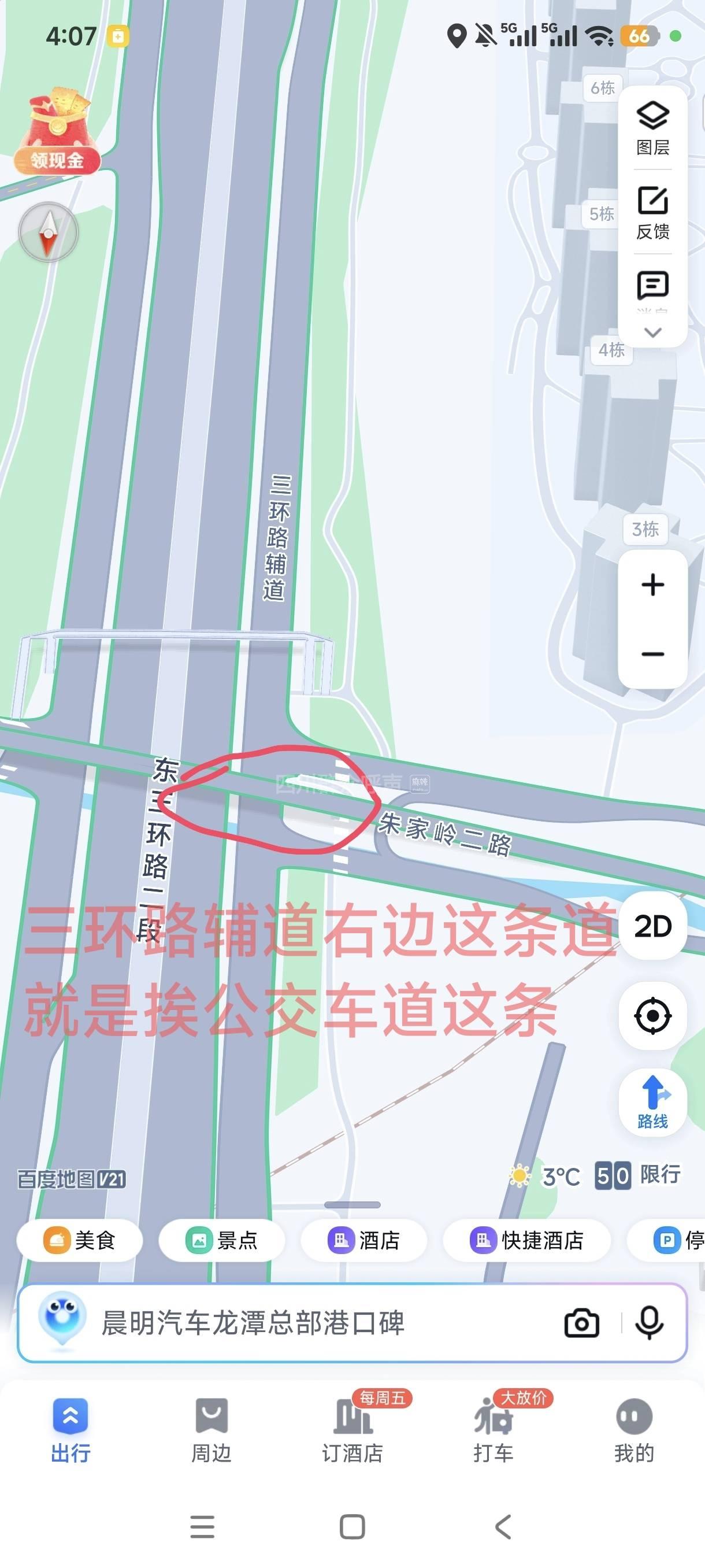Open 反馈 feedback option
Image resolution: width=705 pixels, height=1568 pixels.
(x=652, y=212)
